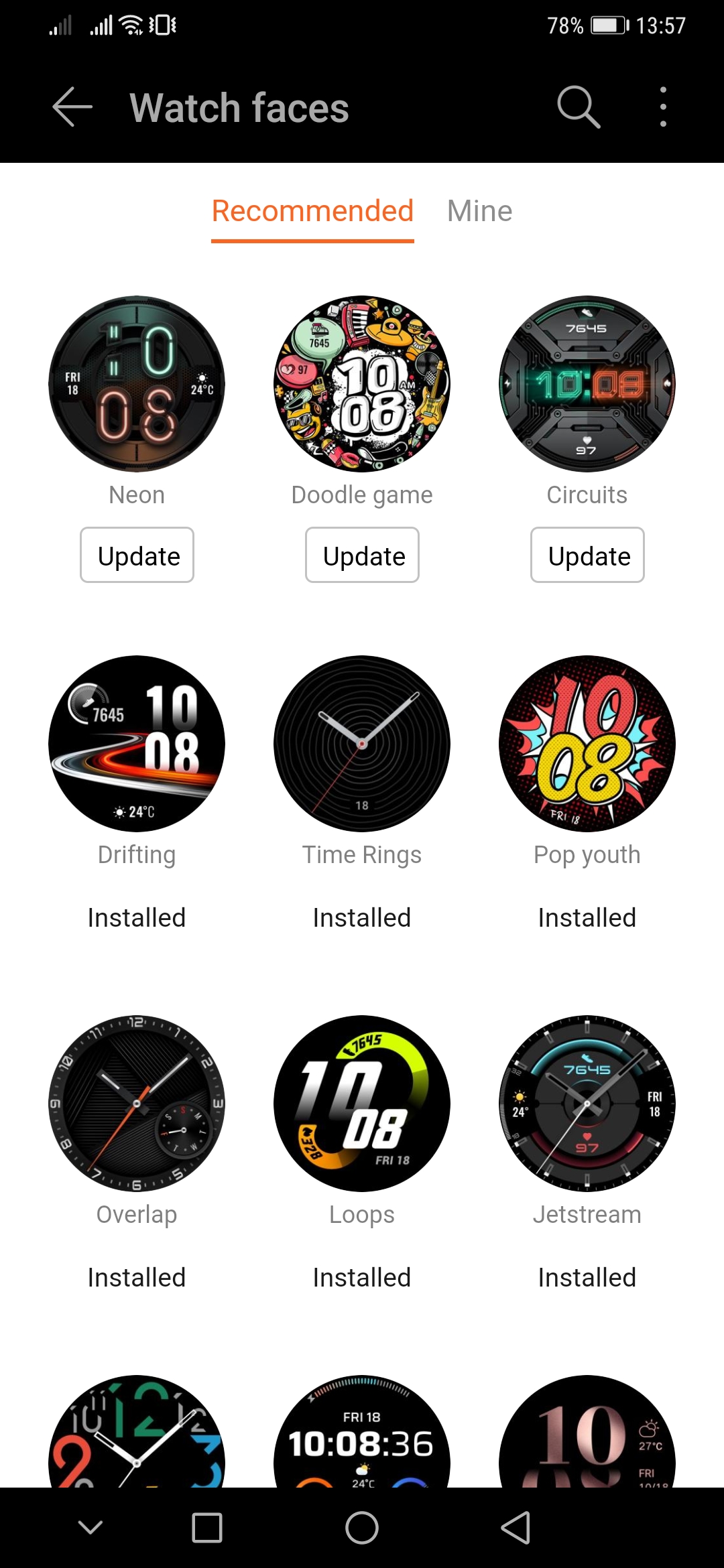The image size is (724, 1568).
Task: Open the Doodle game watch face
Action: tap(362, 384)
